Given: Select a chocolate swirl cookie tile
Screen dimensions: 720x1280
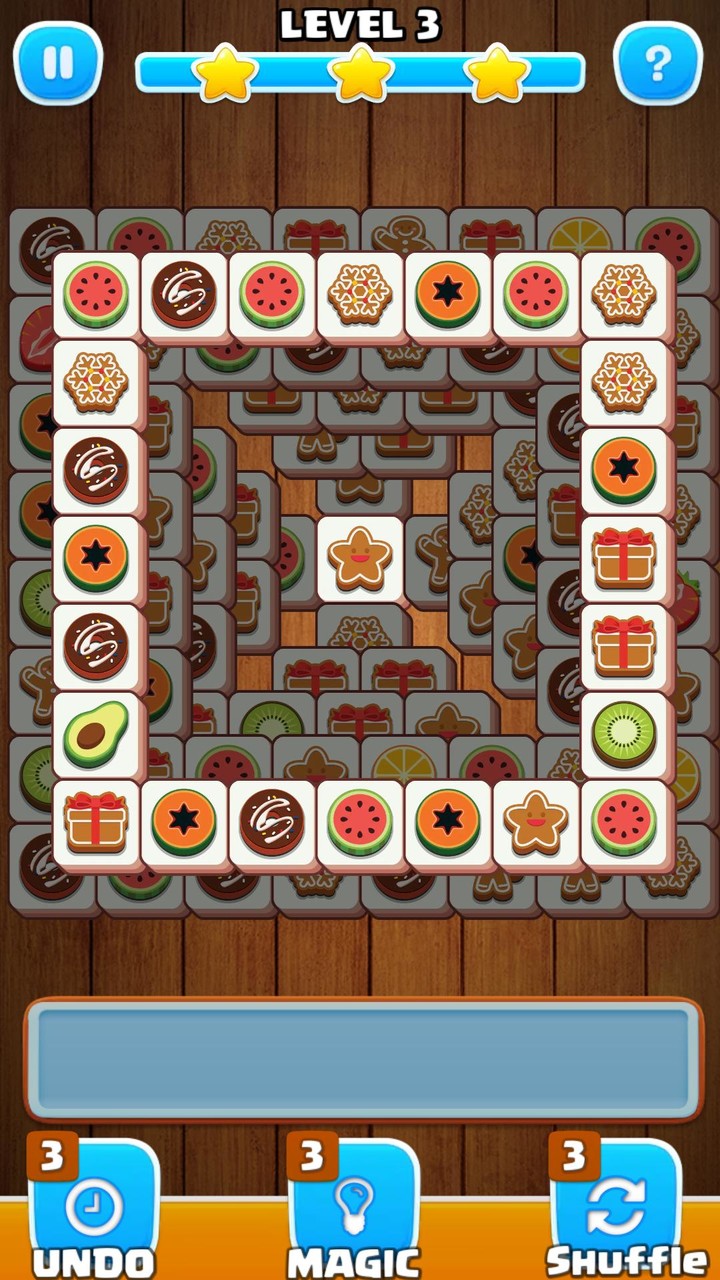Looking at the screenshot, I should [184, 291].
